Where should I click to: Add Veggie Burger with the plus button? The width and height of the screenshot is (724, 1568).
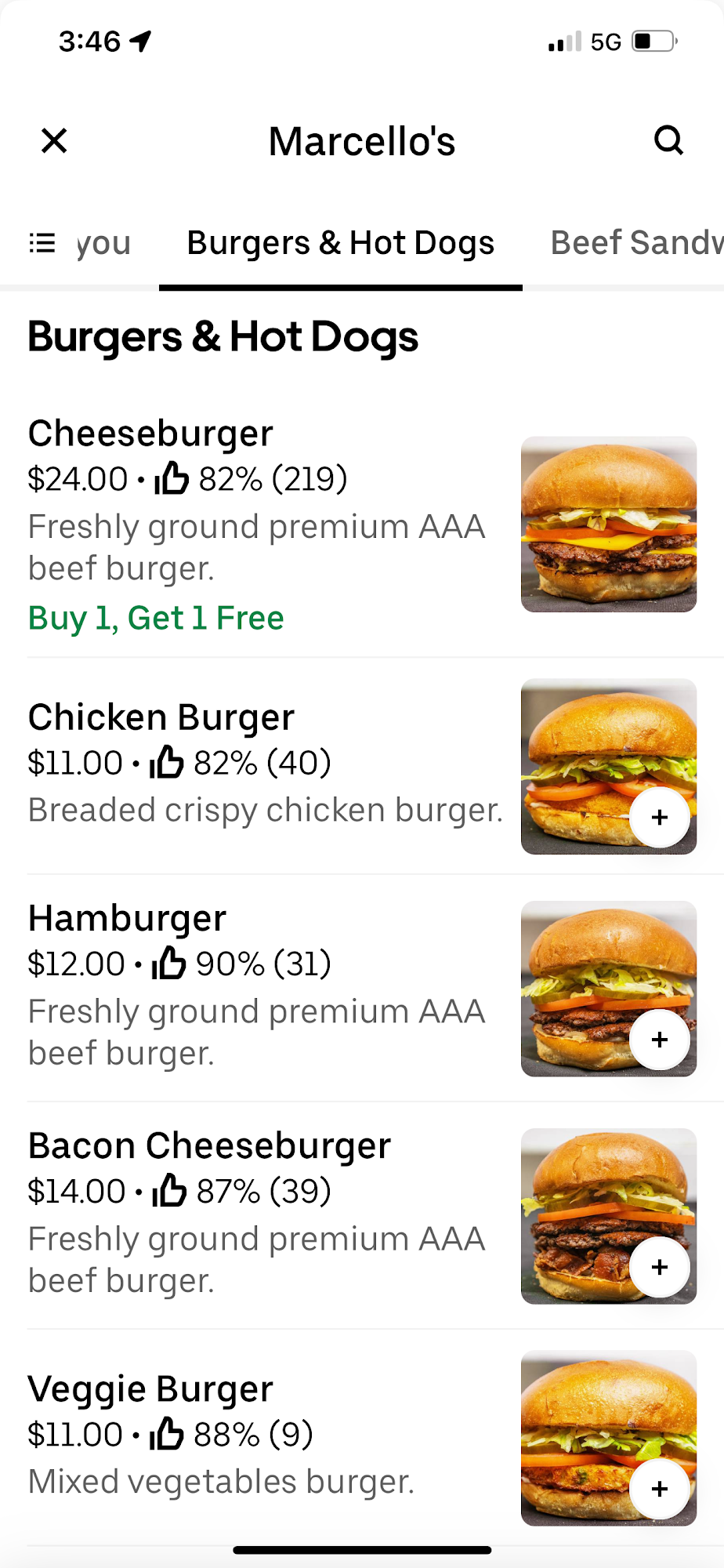tap(660, 1489)
